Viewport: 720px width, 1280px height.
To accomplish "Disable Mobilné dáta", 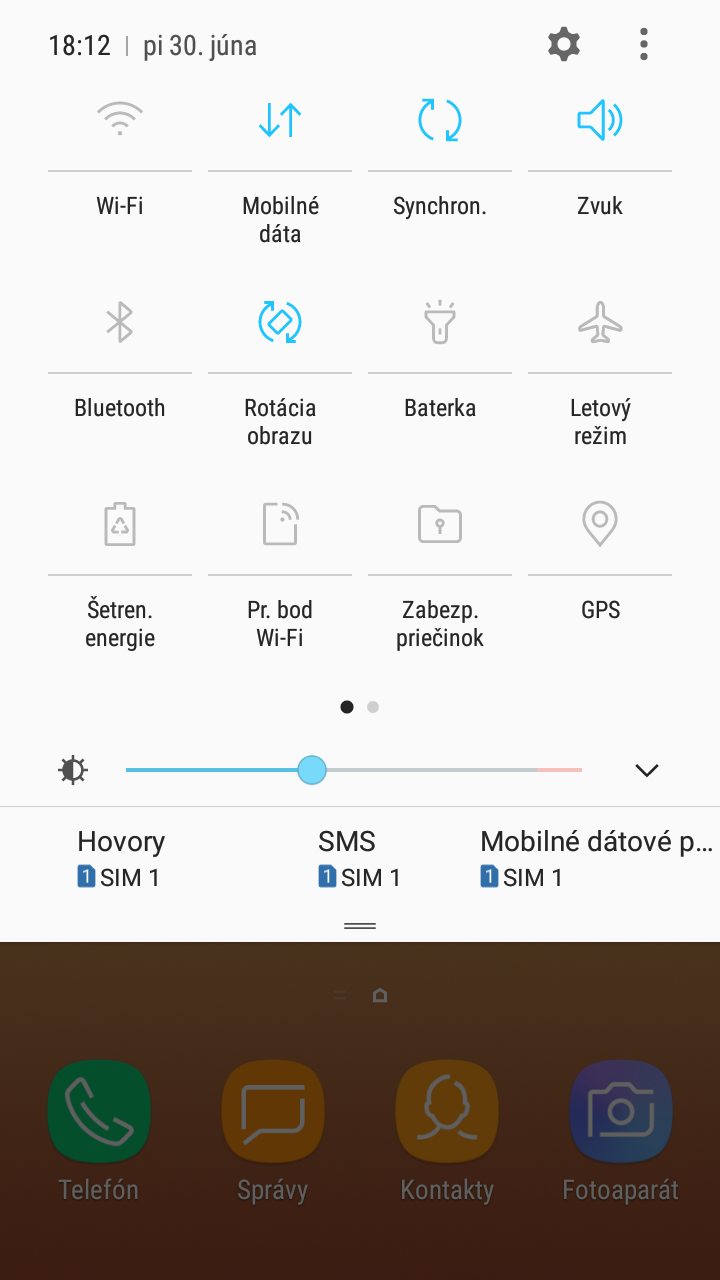I will (x=280, y=120).
